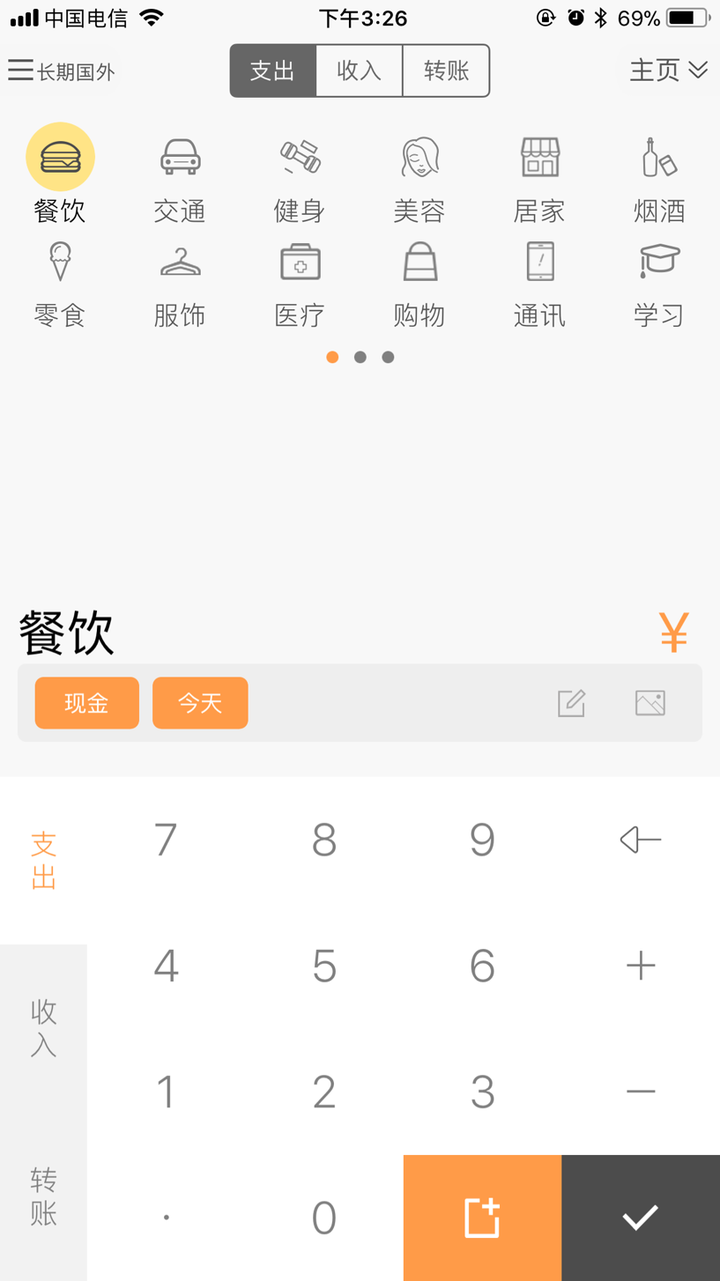Viewport: 720px width, 1281px height.
Task: Expand the 主页 dropdown
Action: click(x=669, y=70)
